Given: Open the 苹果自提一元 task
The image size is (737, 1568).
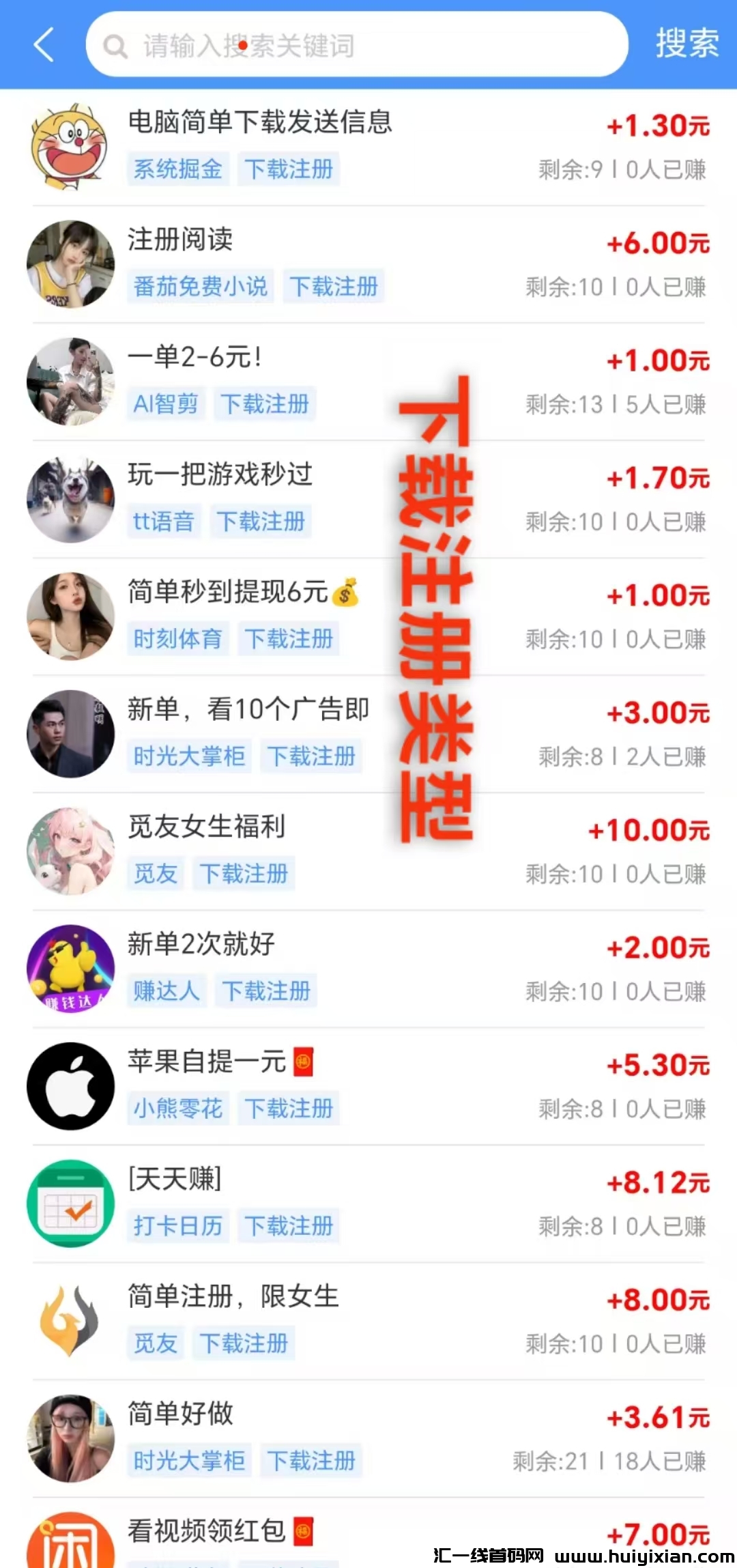Looking at the screenshot, I should pos(207,1062).
